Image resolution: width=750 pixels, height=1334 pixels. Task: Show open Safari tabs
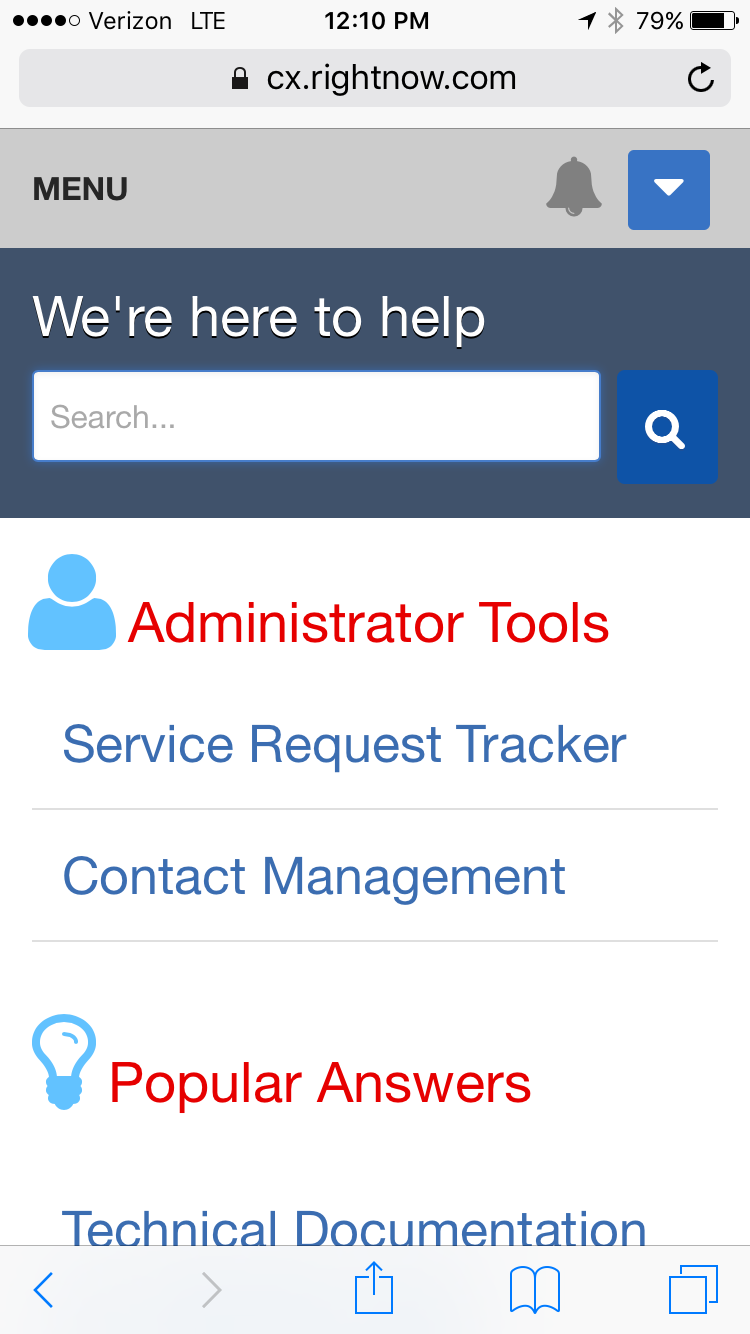point(693,1289)
